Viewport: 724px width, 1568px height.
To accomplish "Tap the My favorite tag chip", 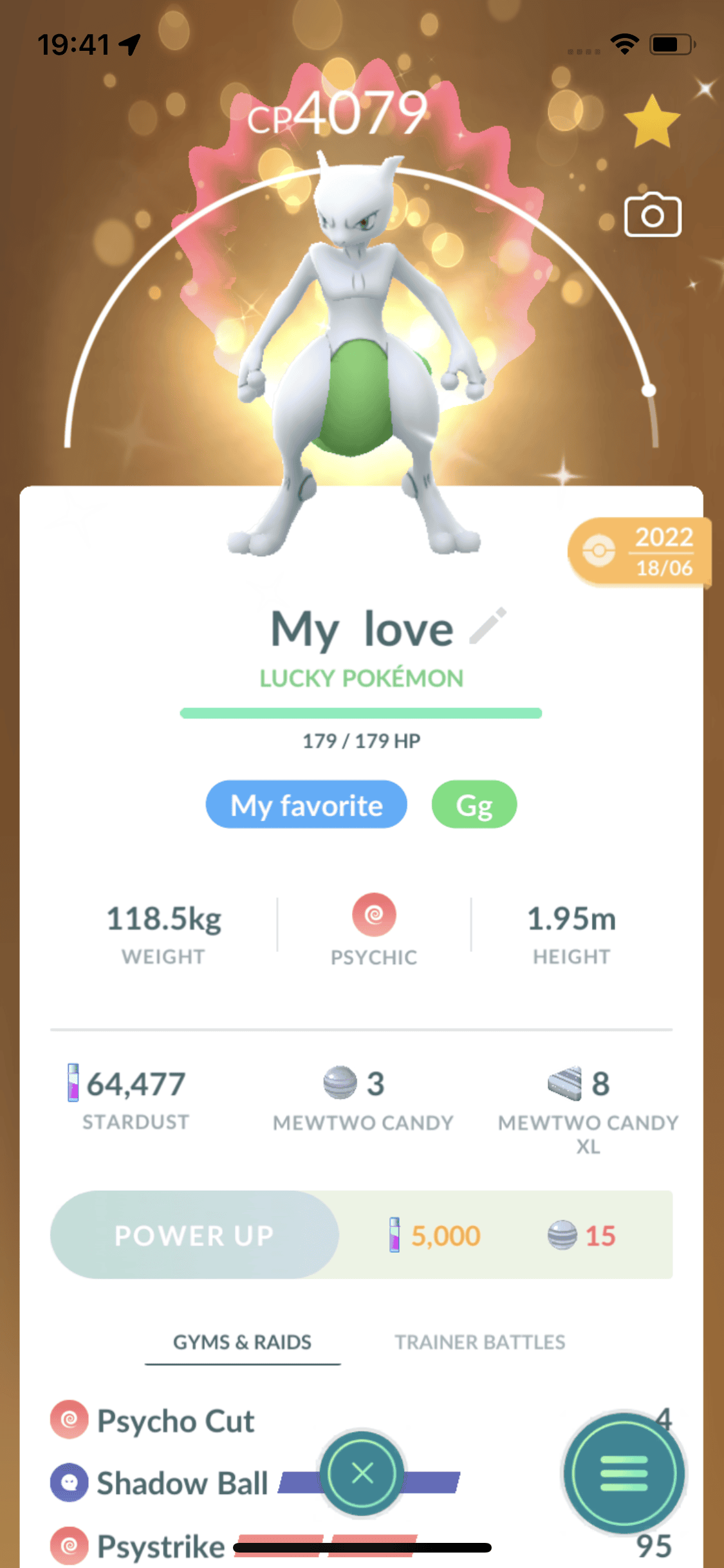I will tap(306, 805).
